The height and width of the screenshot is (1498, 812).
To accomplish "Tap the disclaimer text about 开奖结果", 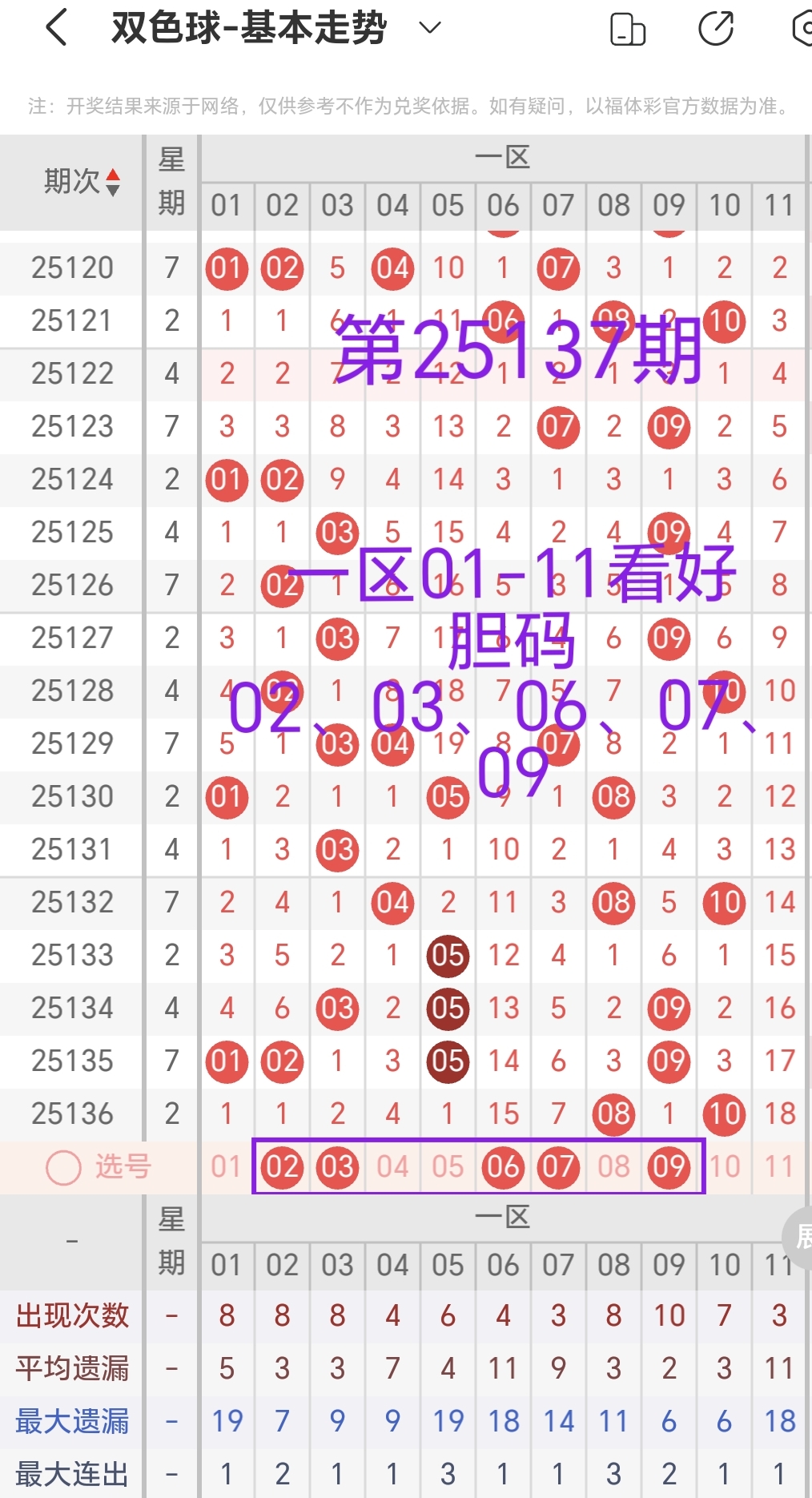I will (x=405, y=104).
